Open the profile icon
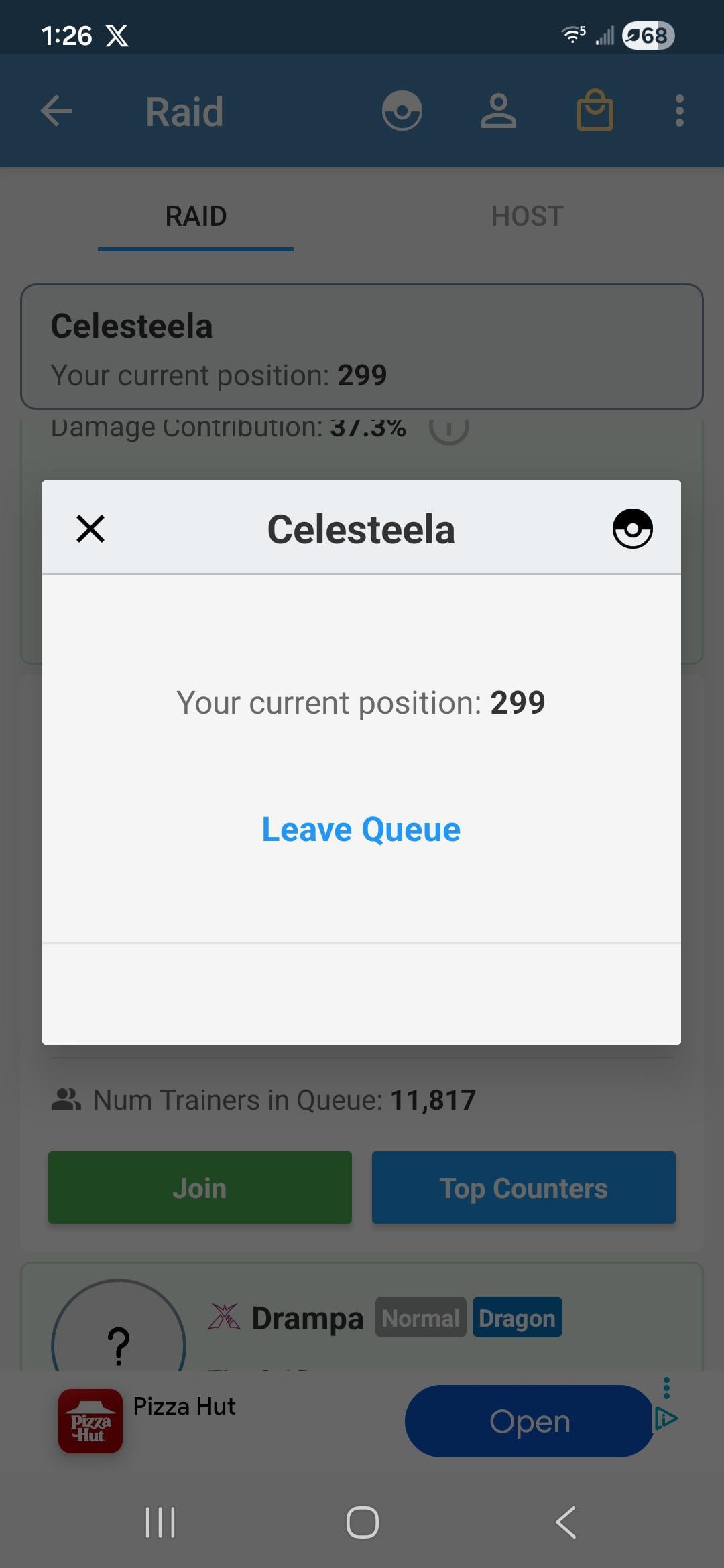The height and width of the screenshot is (1568, 724). pyautogui.click(x=498, y=111)
